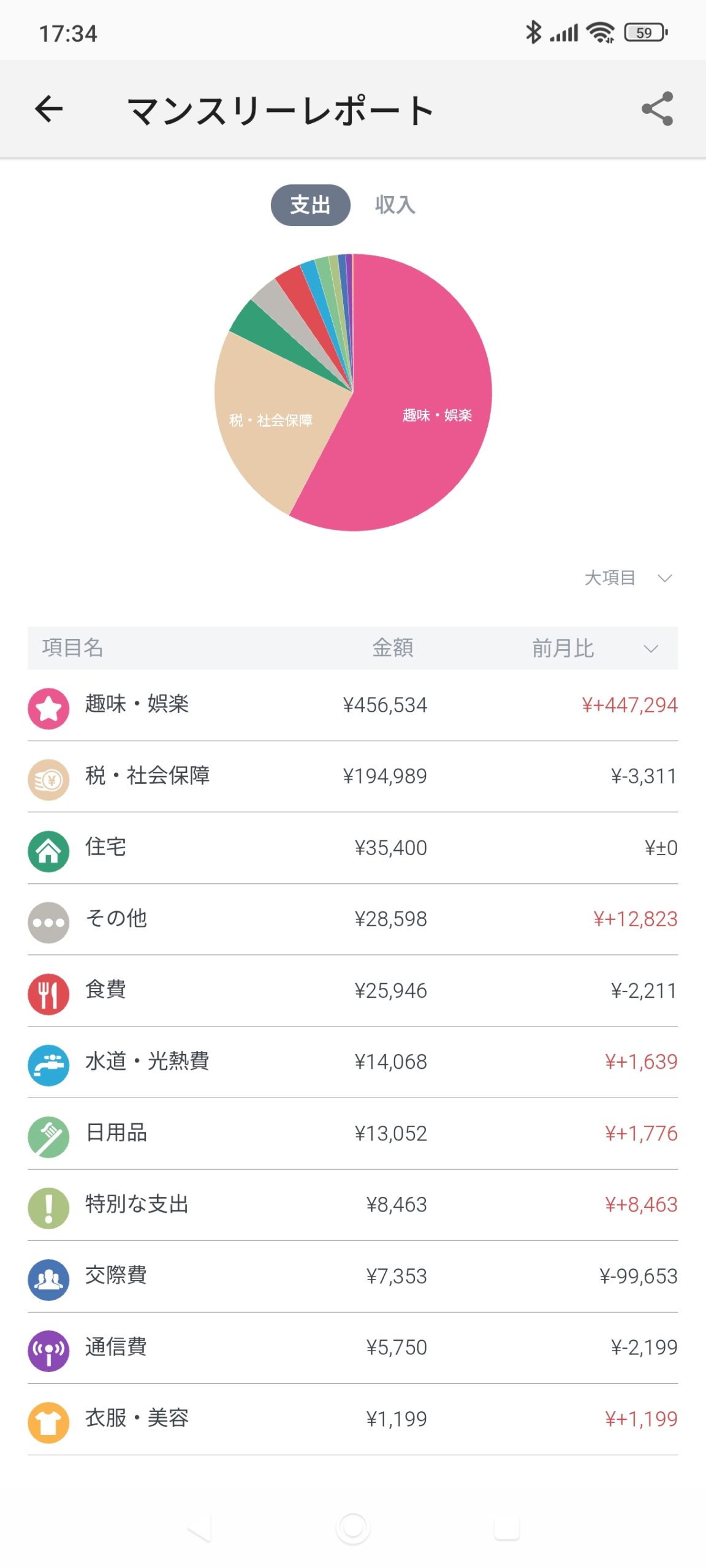Open the その他 category row
Image resolution: width=706 pixels, height=1568 pixels.
point(353,919)
